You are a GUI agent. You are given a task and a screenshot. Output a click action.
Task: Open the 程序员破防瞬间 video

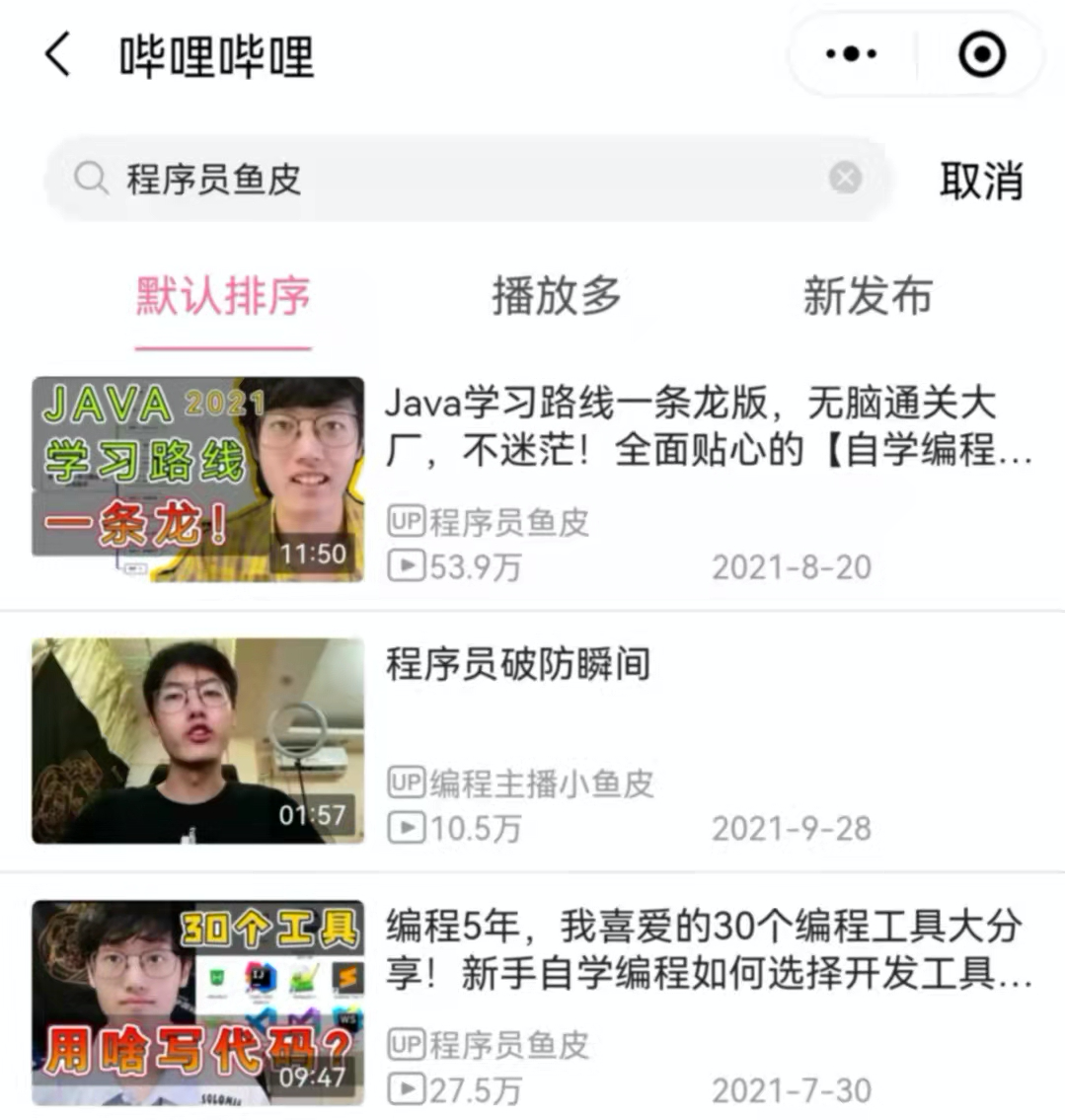coord(518,664)
